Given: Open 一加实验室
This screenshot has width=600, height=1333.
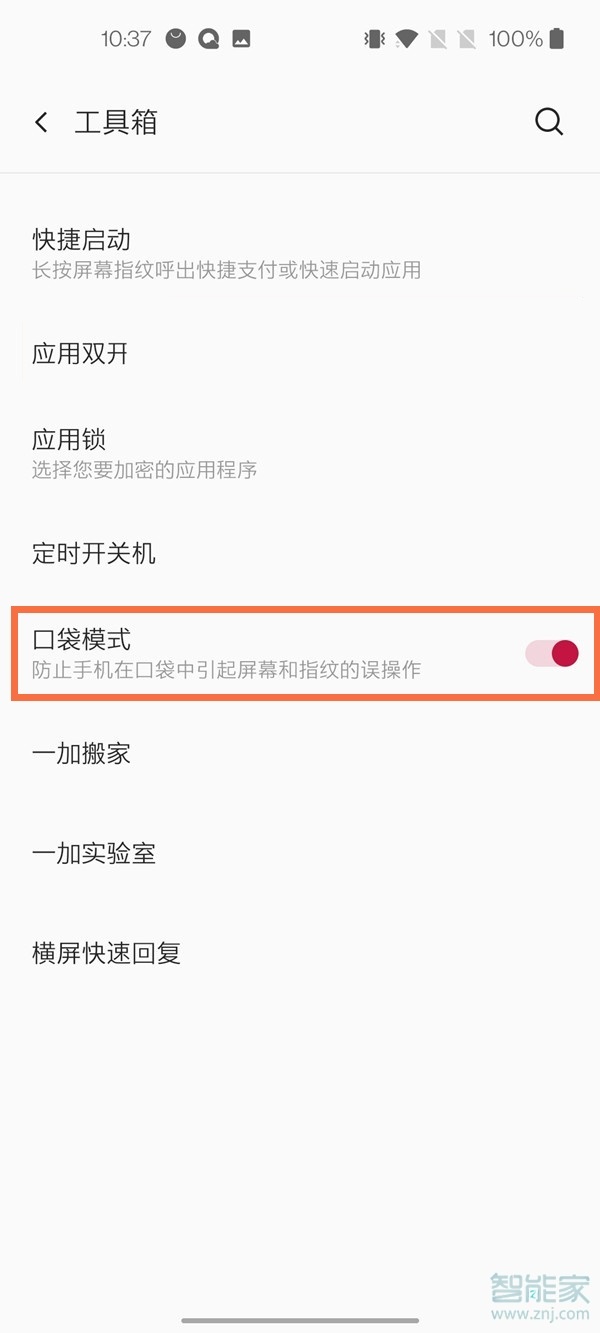Looking at the screenshot, I should (300, 854).
